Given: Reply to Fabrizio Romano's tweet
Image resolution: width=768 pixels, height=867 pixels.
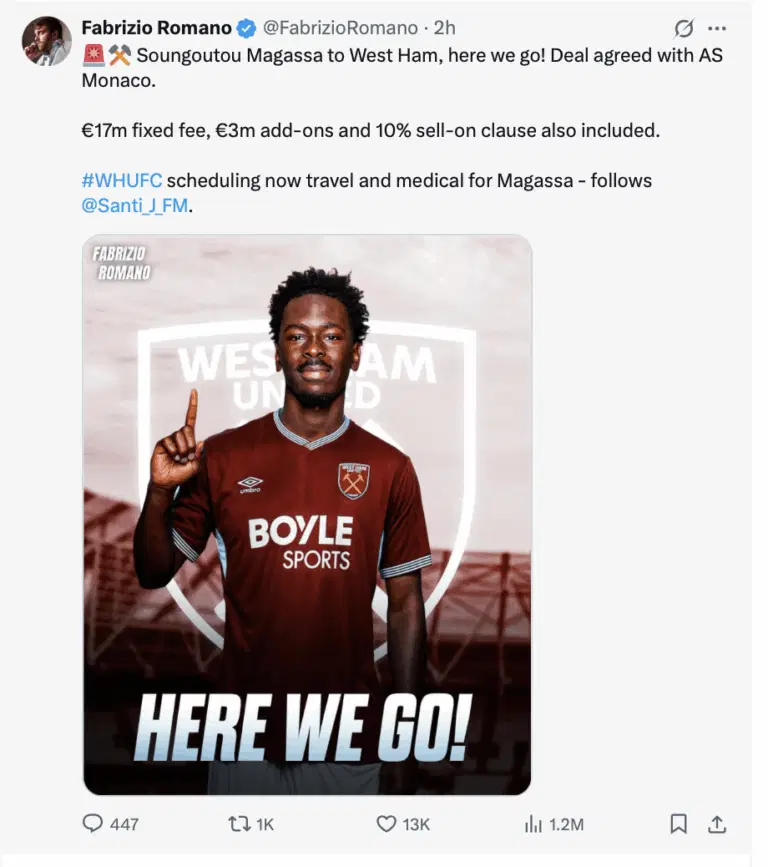Looking at the screenshot, I should (96, 824).
